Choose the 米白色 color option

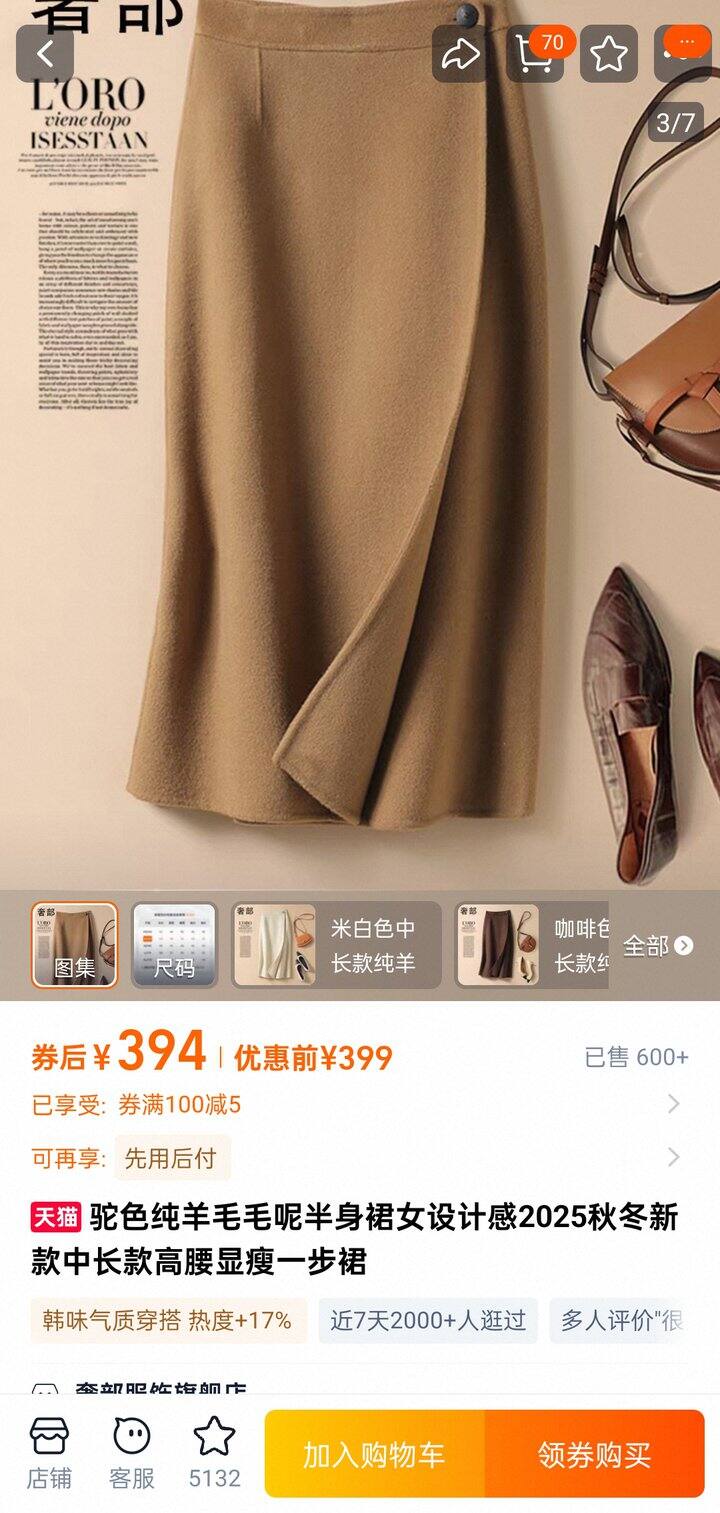[x=336, y=945]
